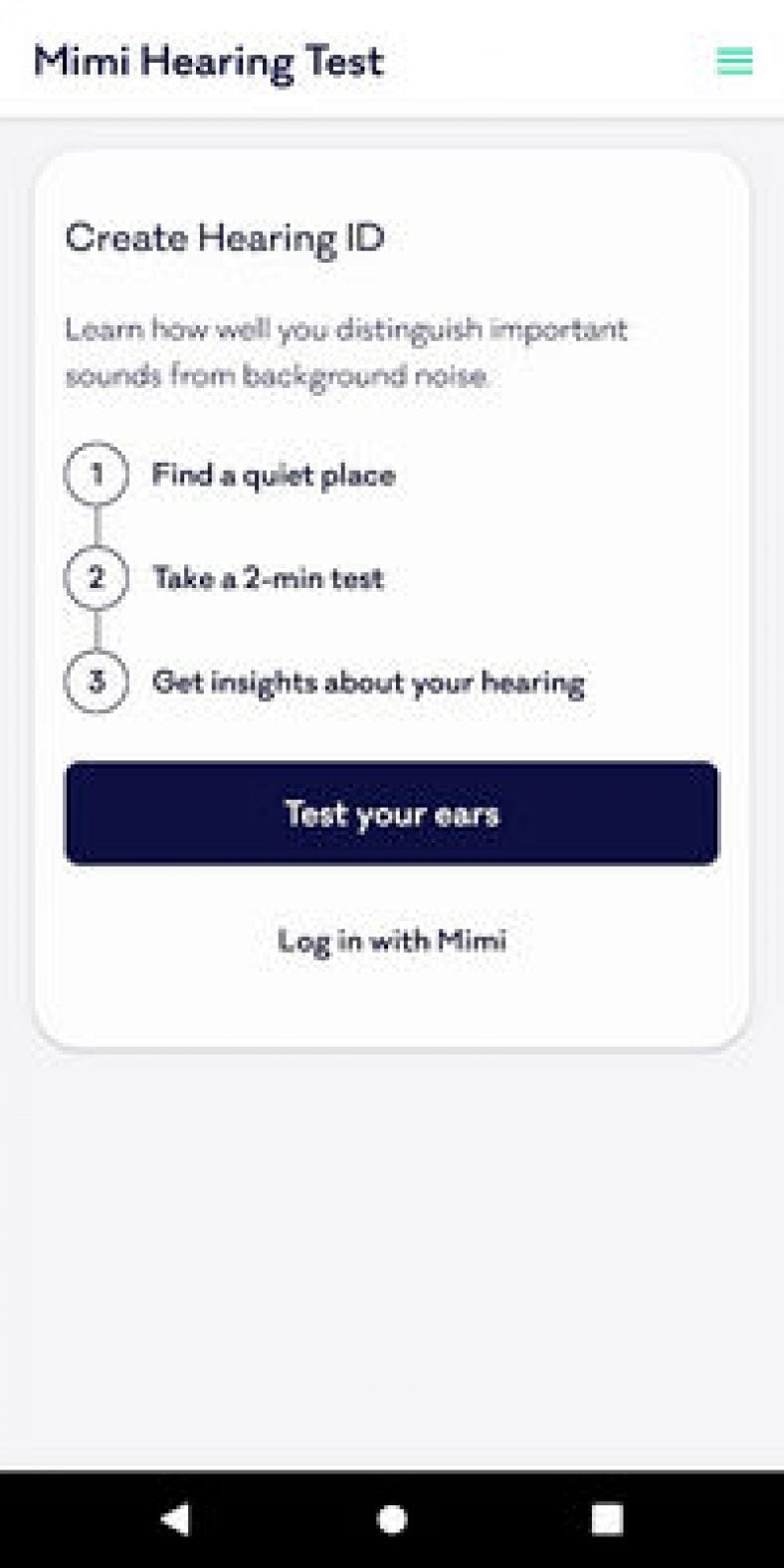
Task: Open Log in with Mimi
Action: 393,940
